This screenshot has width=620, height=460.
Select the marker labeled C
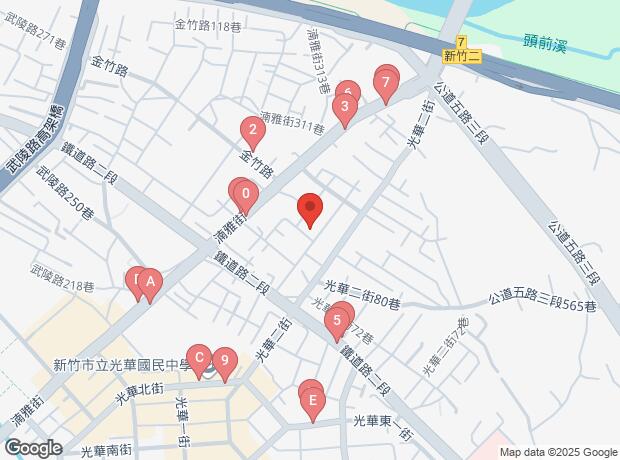(x=199, y=358)
